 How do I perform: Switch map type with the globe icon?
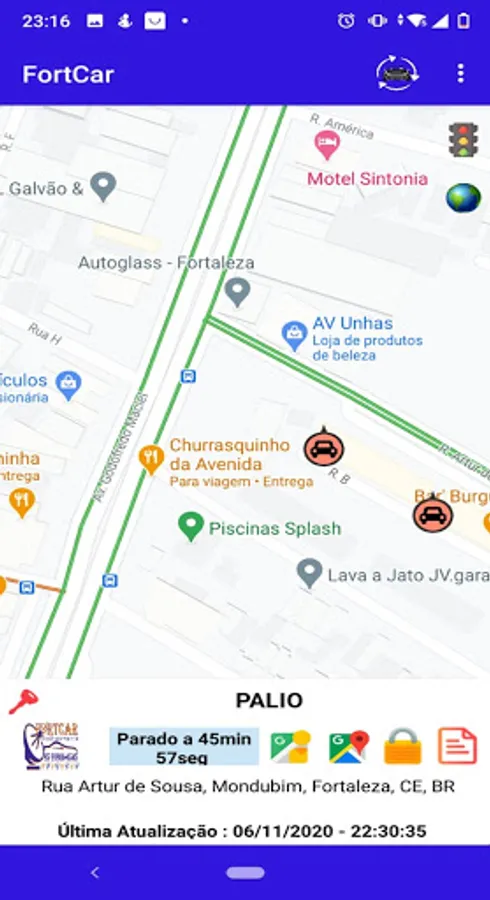click(464, 198)
